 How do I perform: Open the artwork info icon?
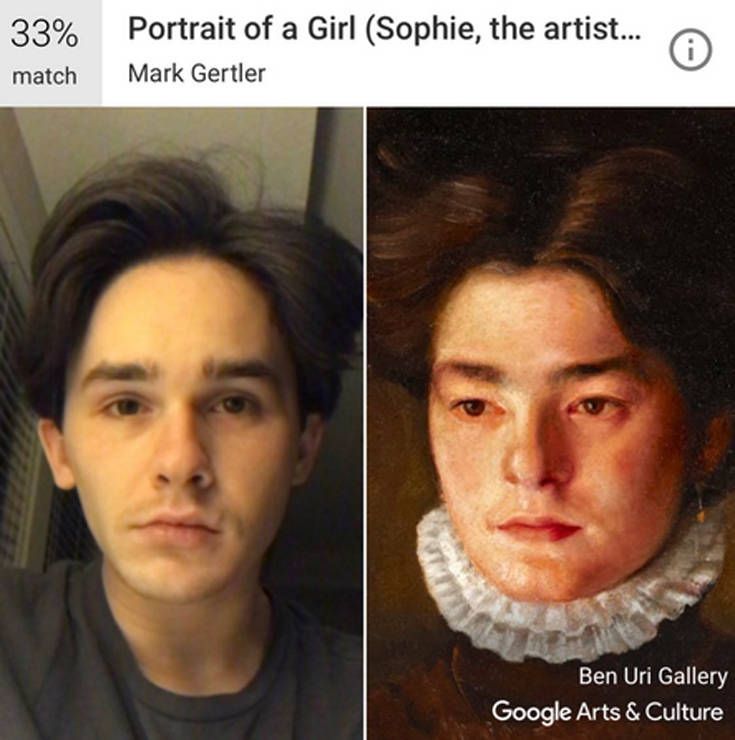689,51
